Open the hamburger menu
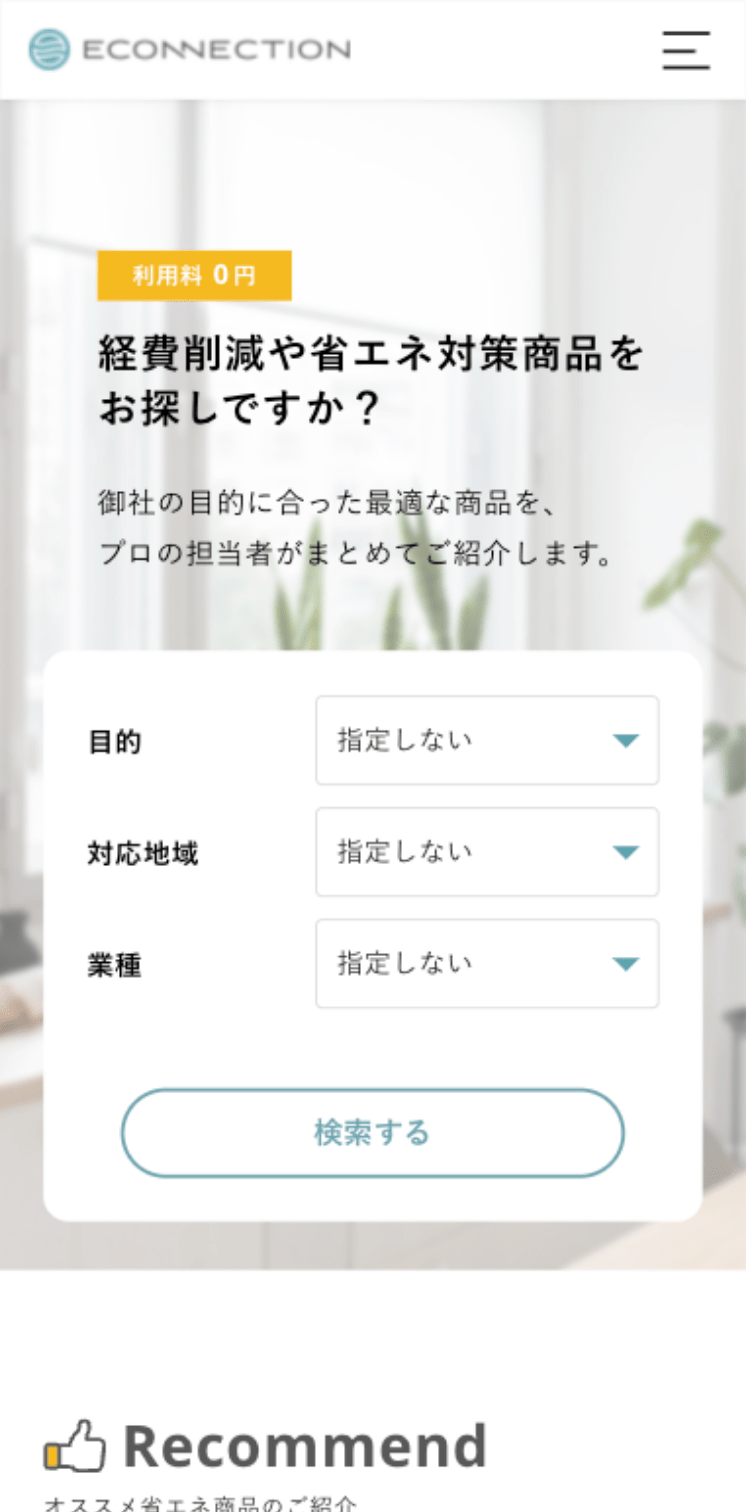The image size is (746, 1512). (686, 50)
